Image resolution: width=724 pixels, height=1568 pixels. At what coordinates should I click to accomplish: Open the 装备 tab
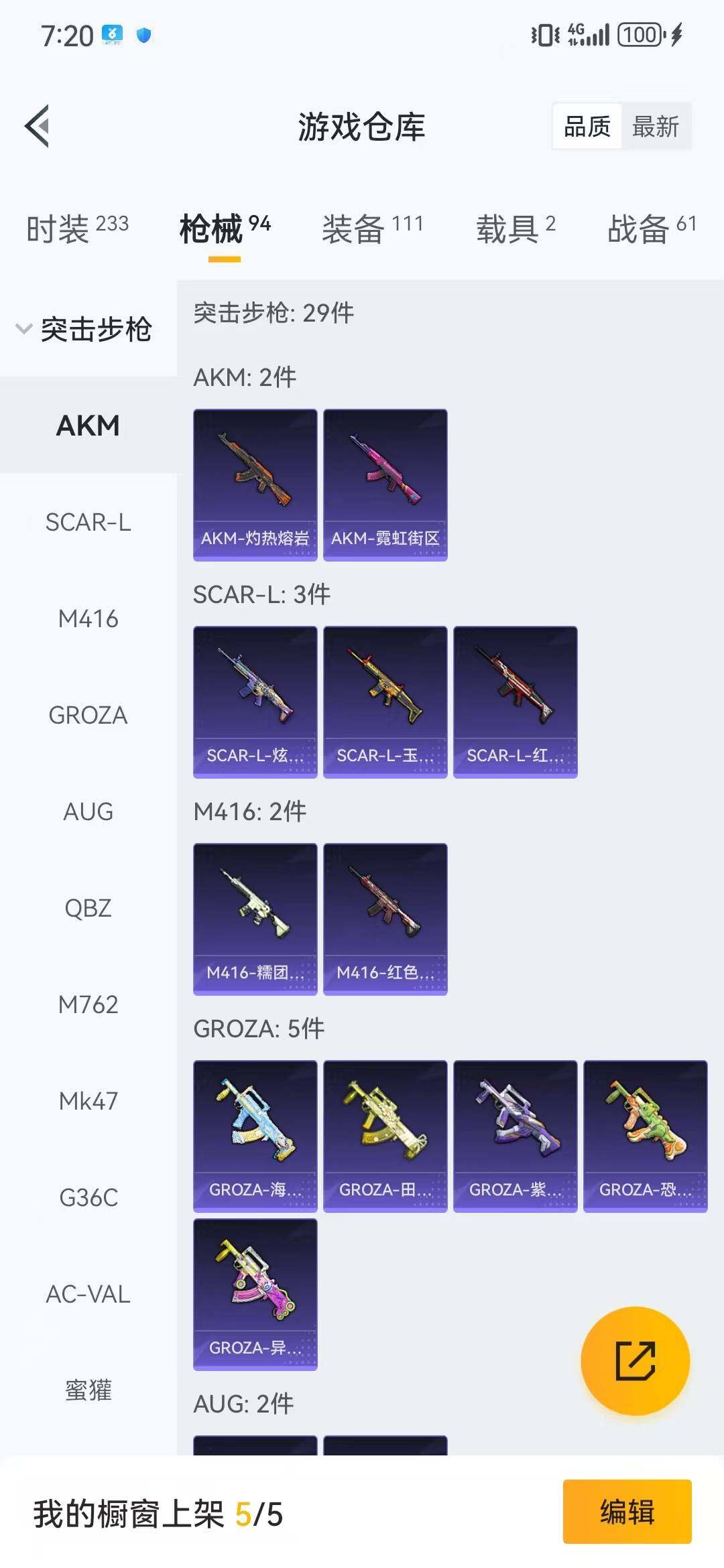[x=372, y=228]
